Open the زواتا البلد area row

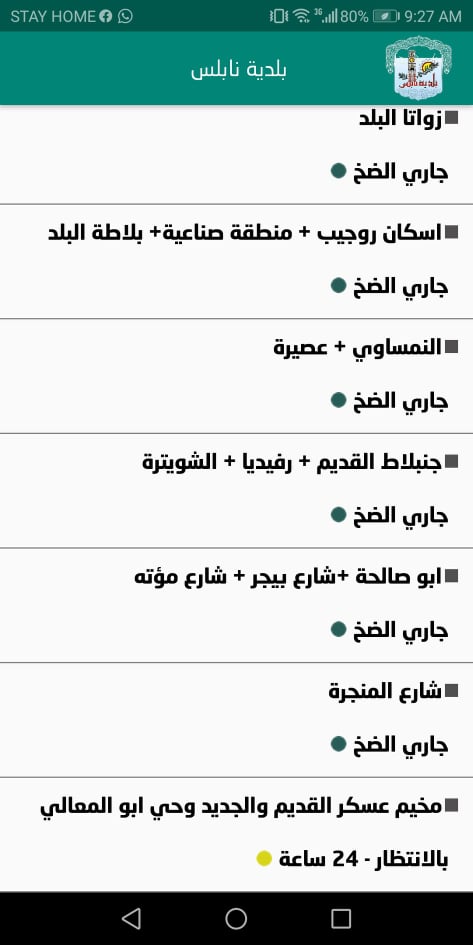pyautogui.click(x=236, y=155)
